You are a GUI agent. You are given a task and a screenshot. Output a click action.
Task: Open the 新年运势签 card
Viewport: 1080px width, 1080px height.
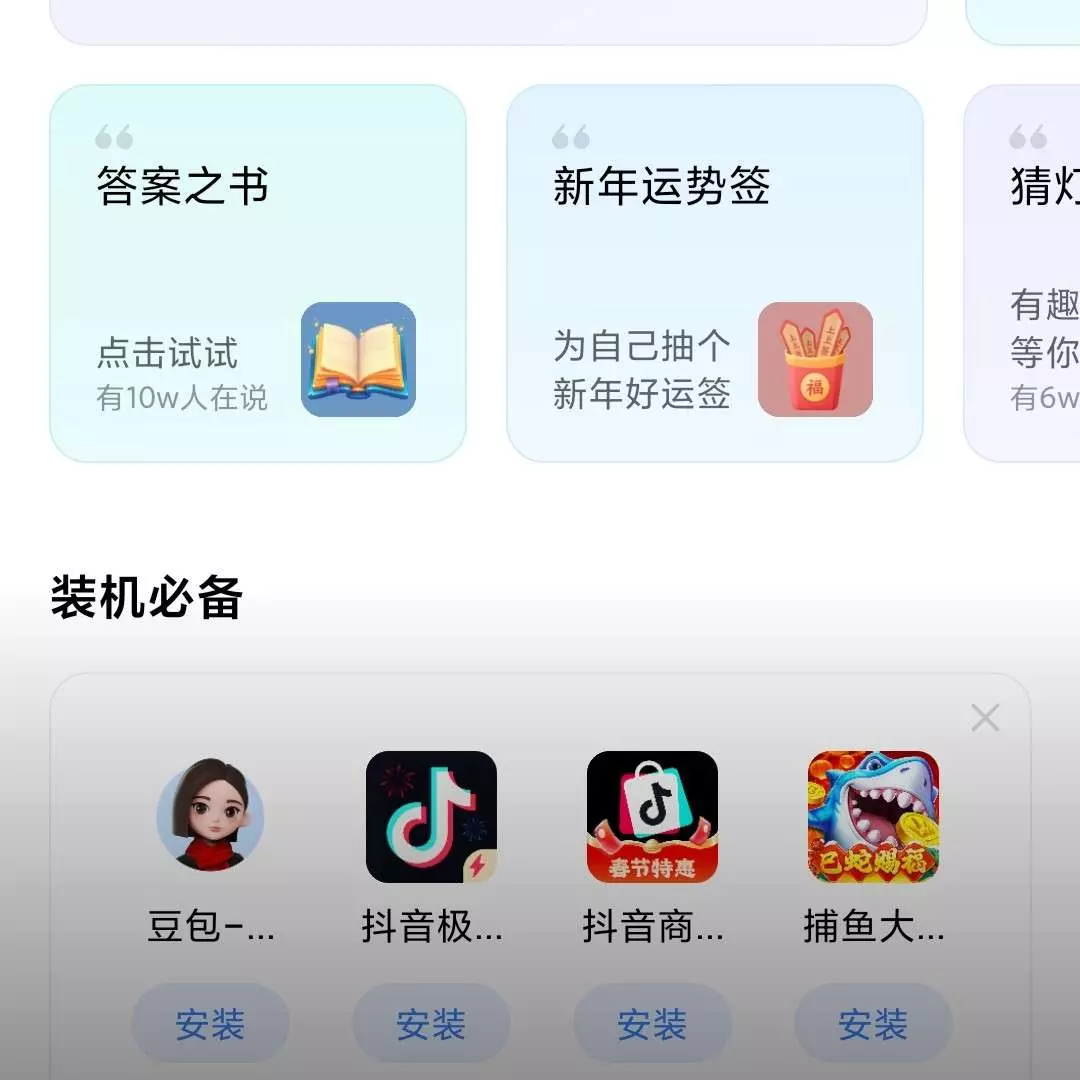[714, 273]
